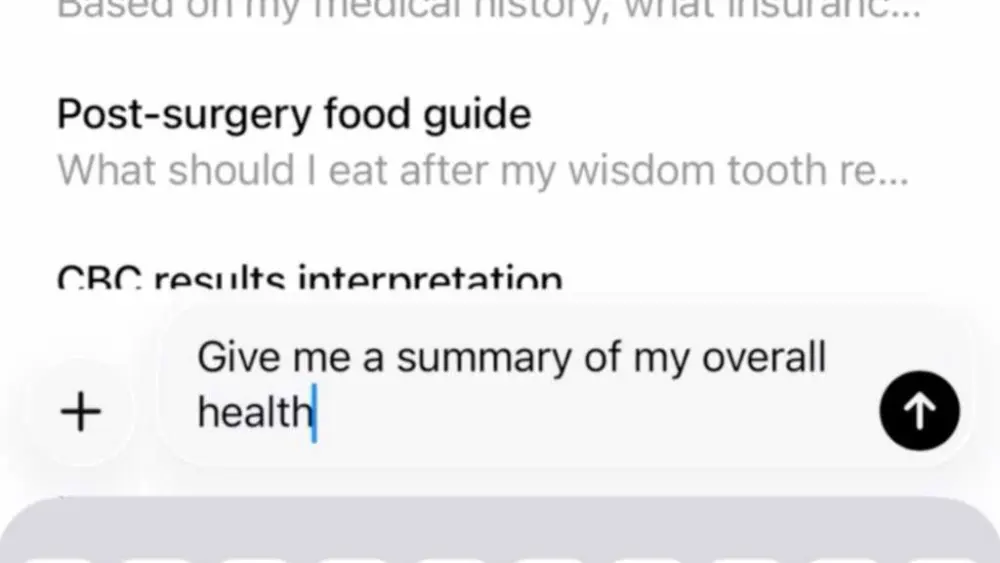Screen dimensions: 1000x563
Task: Tap the message field containing health summary text
Action: (520, 385)
